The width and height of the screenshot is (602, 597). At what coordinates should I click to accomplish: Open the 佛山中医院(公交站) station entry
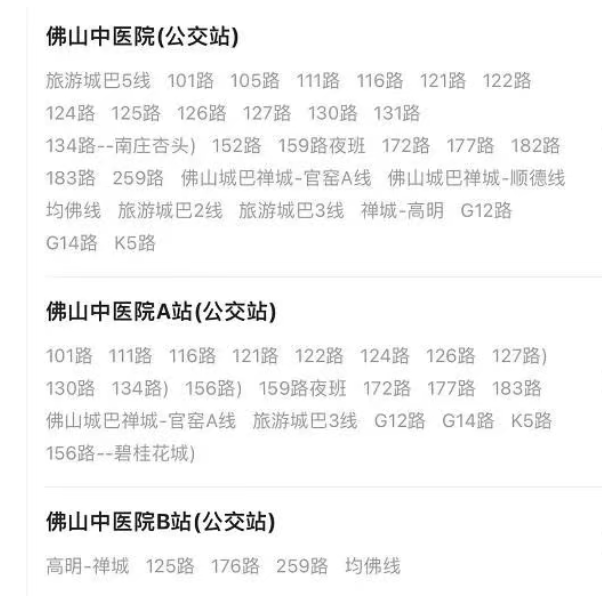click(x=142, y=37)
